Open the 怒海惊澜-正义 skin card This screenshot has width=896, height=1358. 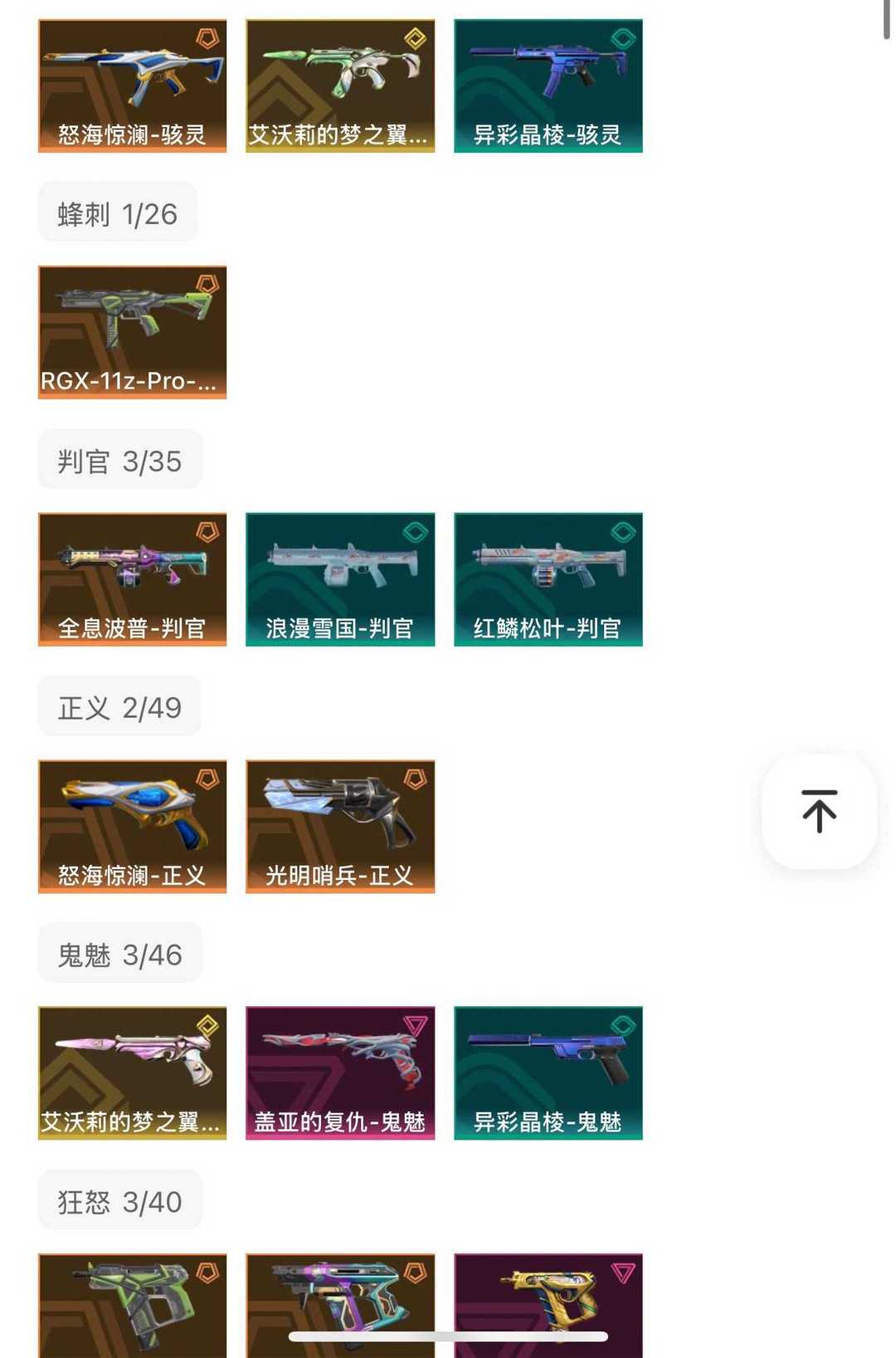point(132,826)
